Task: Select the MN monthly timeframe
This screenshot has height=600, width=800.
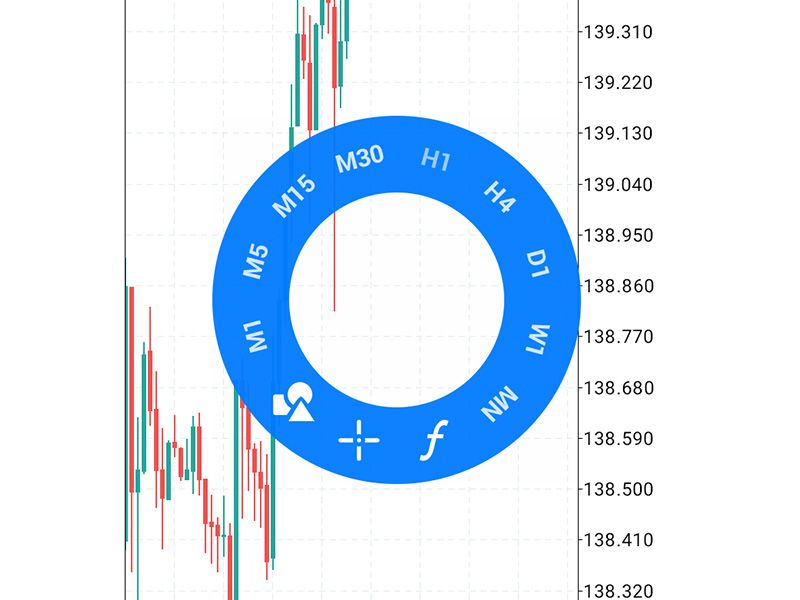Action: coord(501,404)
